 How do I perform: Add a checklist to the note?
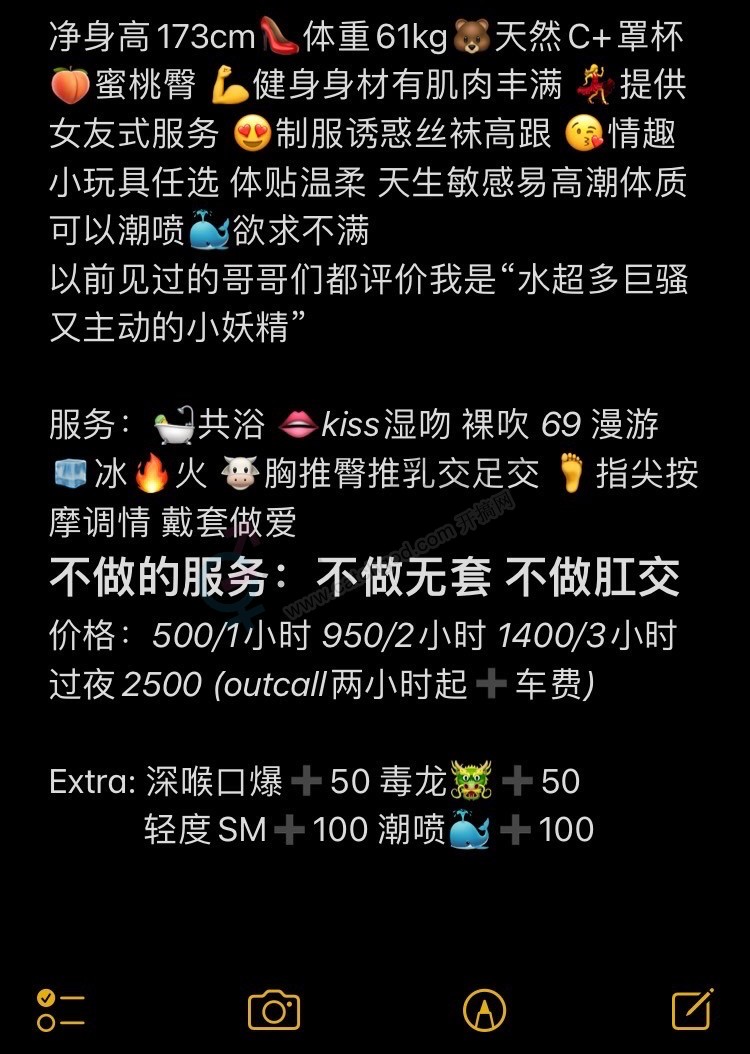[x=60, y=1010]
